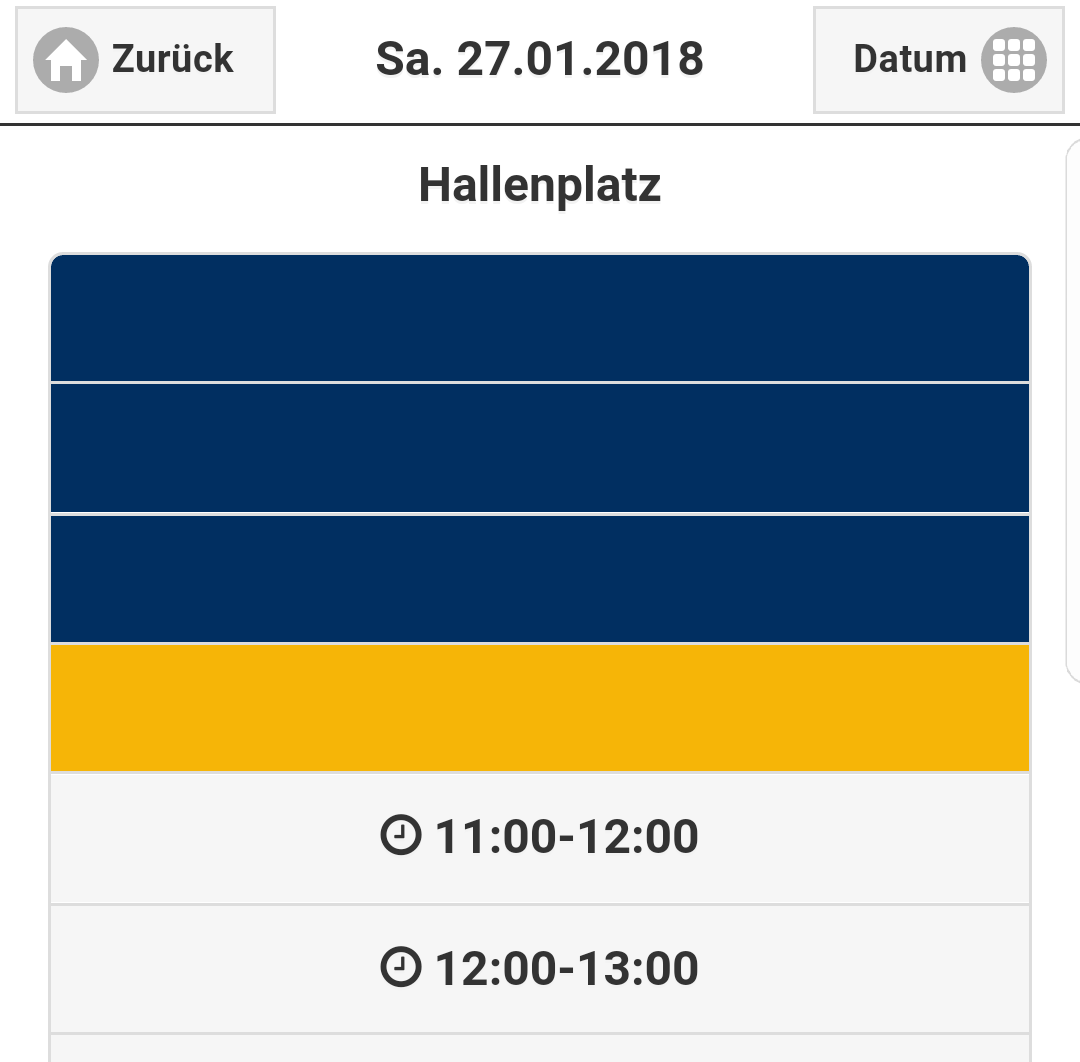Book the 12:00-13:00 time slot
1080x1062 pixels.
coord(540,968)
